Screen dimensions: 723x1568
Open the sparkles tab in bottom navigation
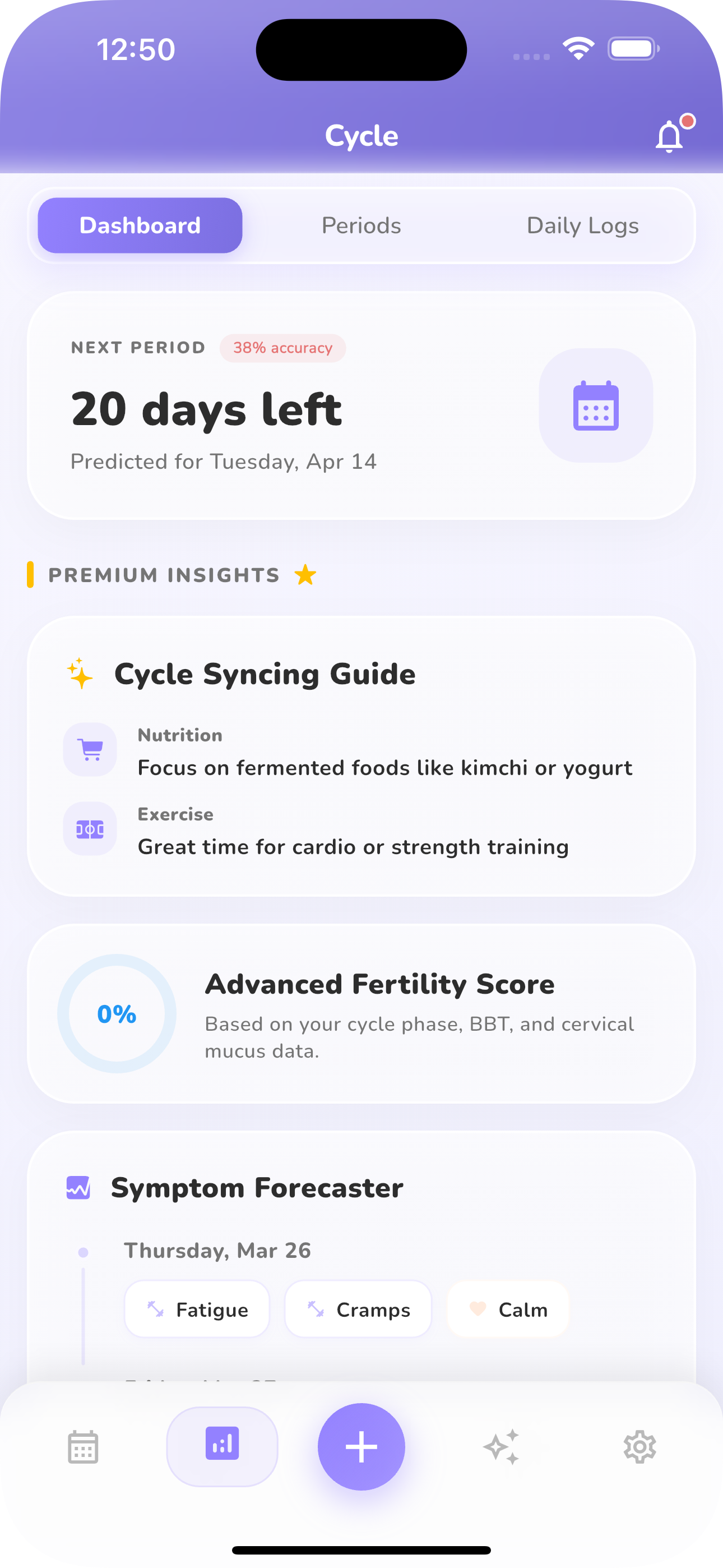502,1447
